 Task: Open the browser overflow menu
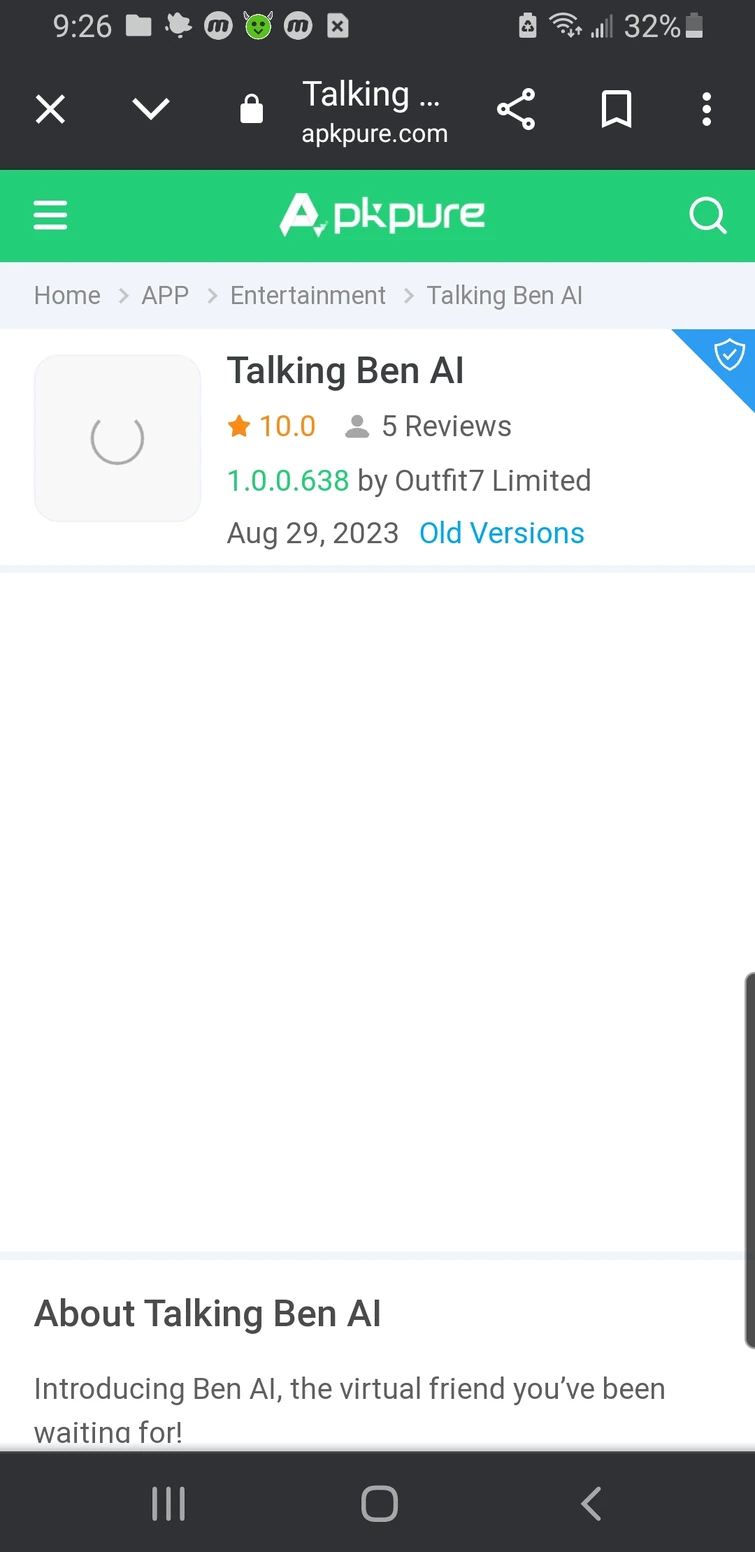pos(706,109)
